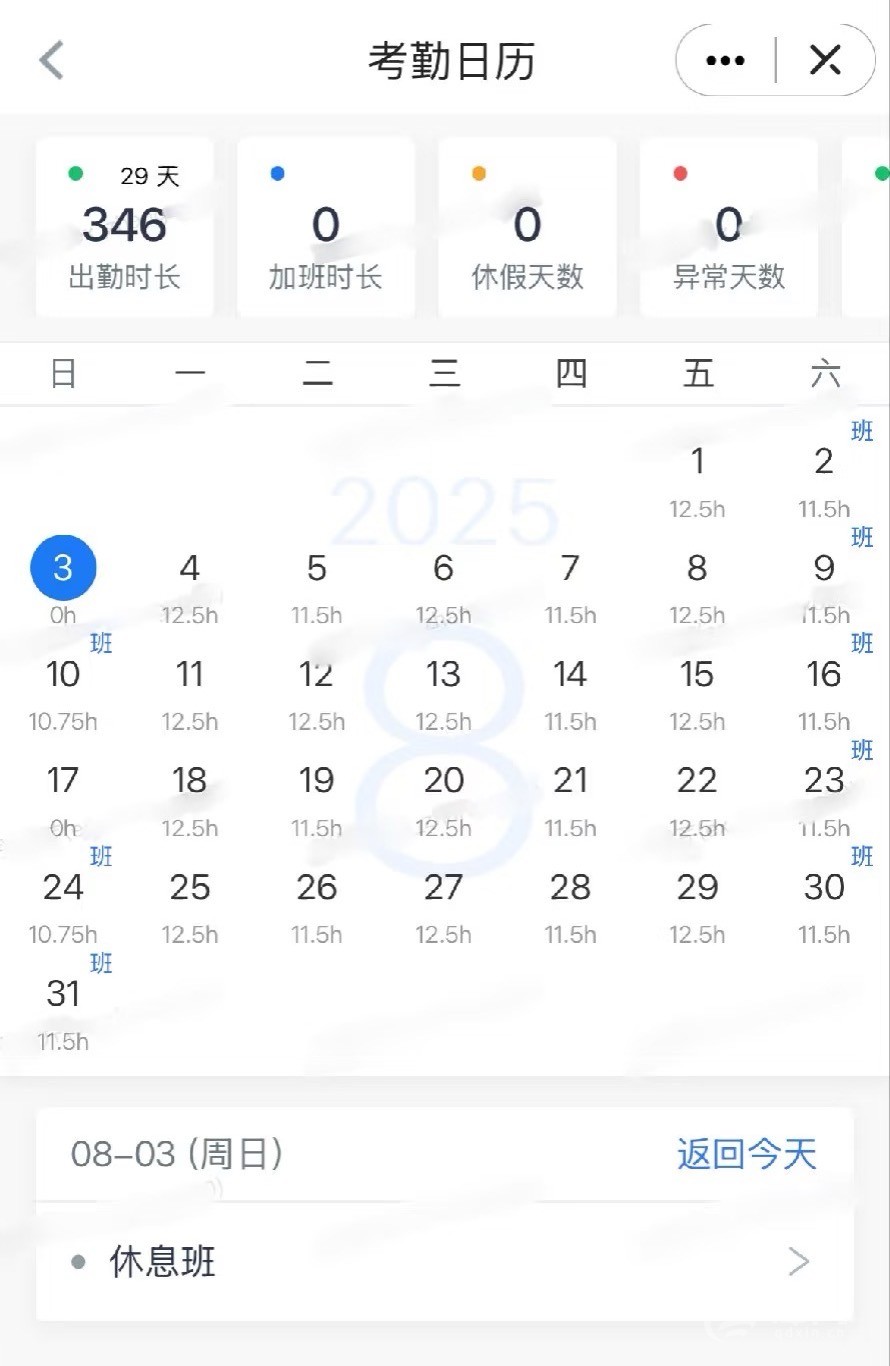View the 休假天数 summary card

[528, 228]
